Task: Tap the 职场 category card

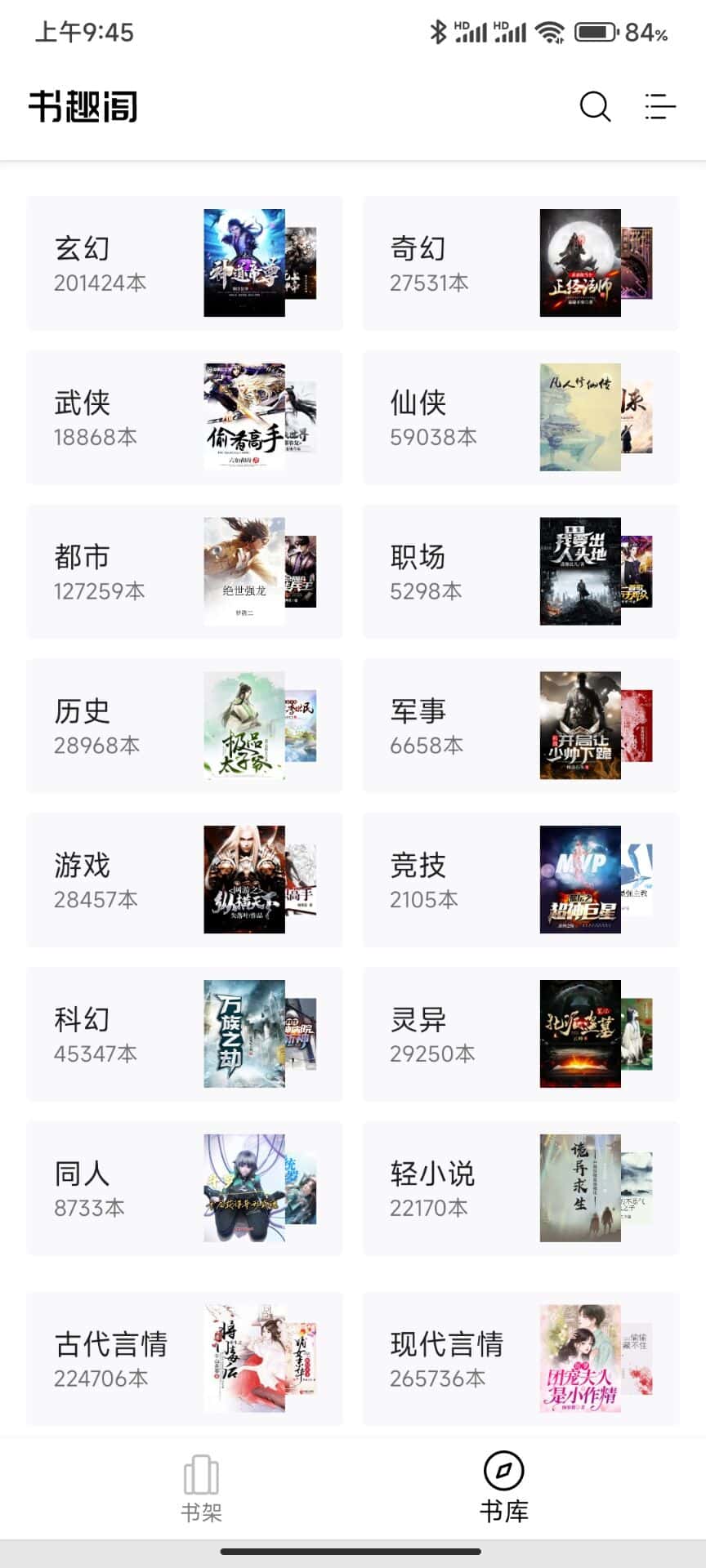Action: [x=521, y=572]
